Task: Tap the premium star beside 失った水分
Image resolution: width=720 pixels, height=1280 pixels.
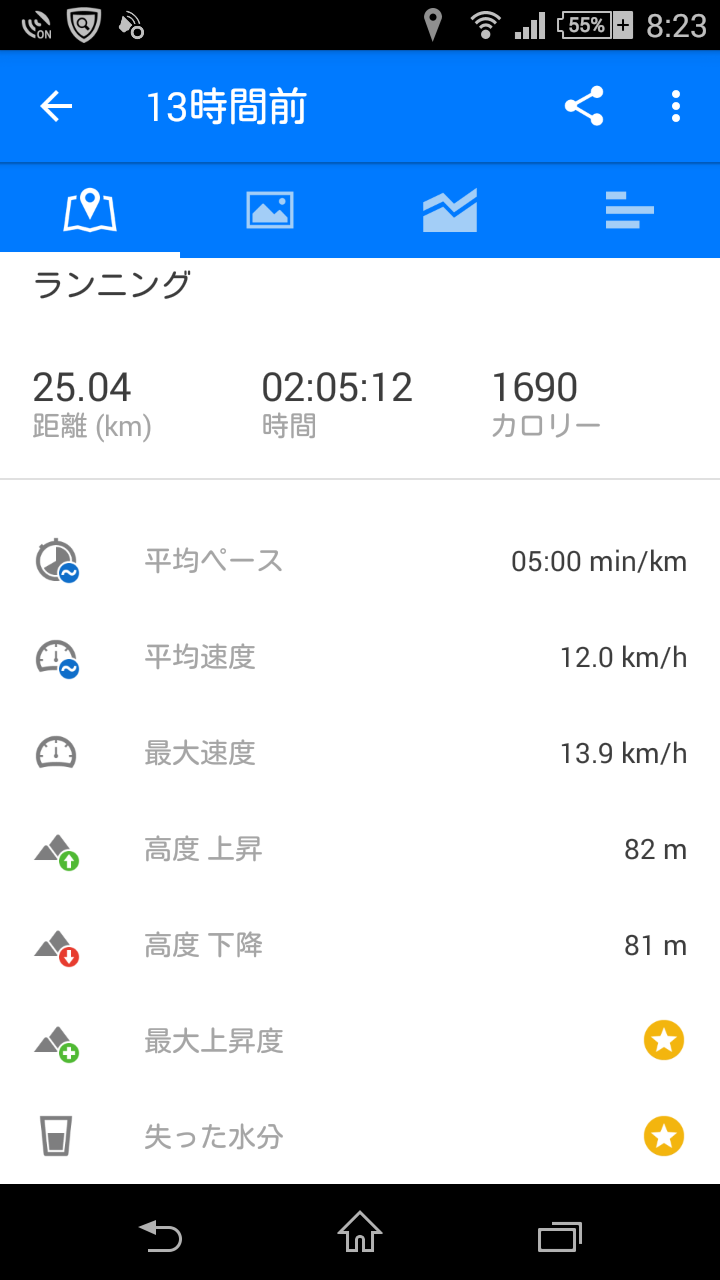Action: [x=664, y=1137]
